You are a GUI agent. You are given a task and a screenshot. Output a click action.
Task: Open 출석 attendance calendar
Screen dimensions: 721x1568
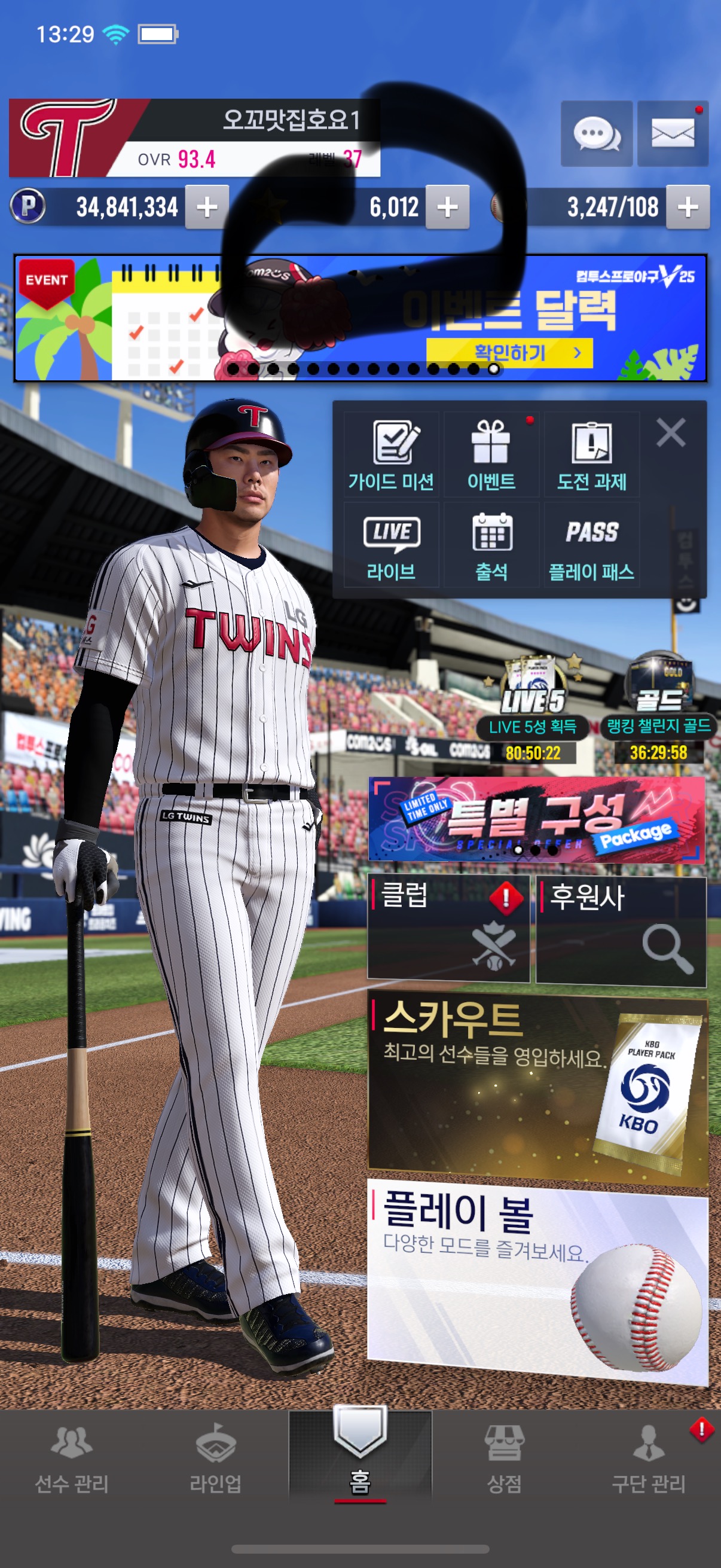tap(491, 545)
